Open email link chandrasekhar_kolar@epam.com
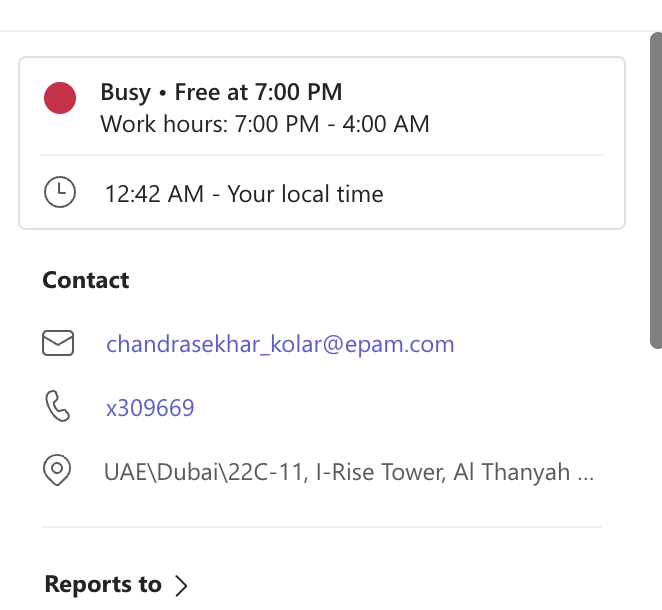Image resolution: width=662 pixels, height=610 pixels. 280,345
